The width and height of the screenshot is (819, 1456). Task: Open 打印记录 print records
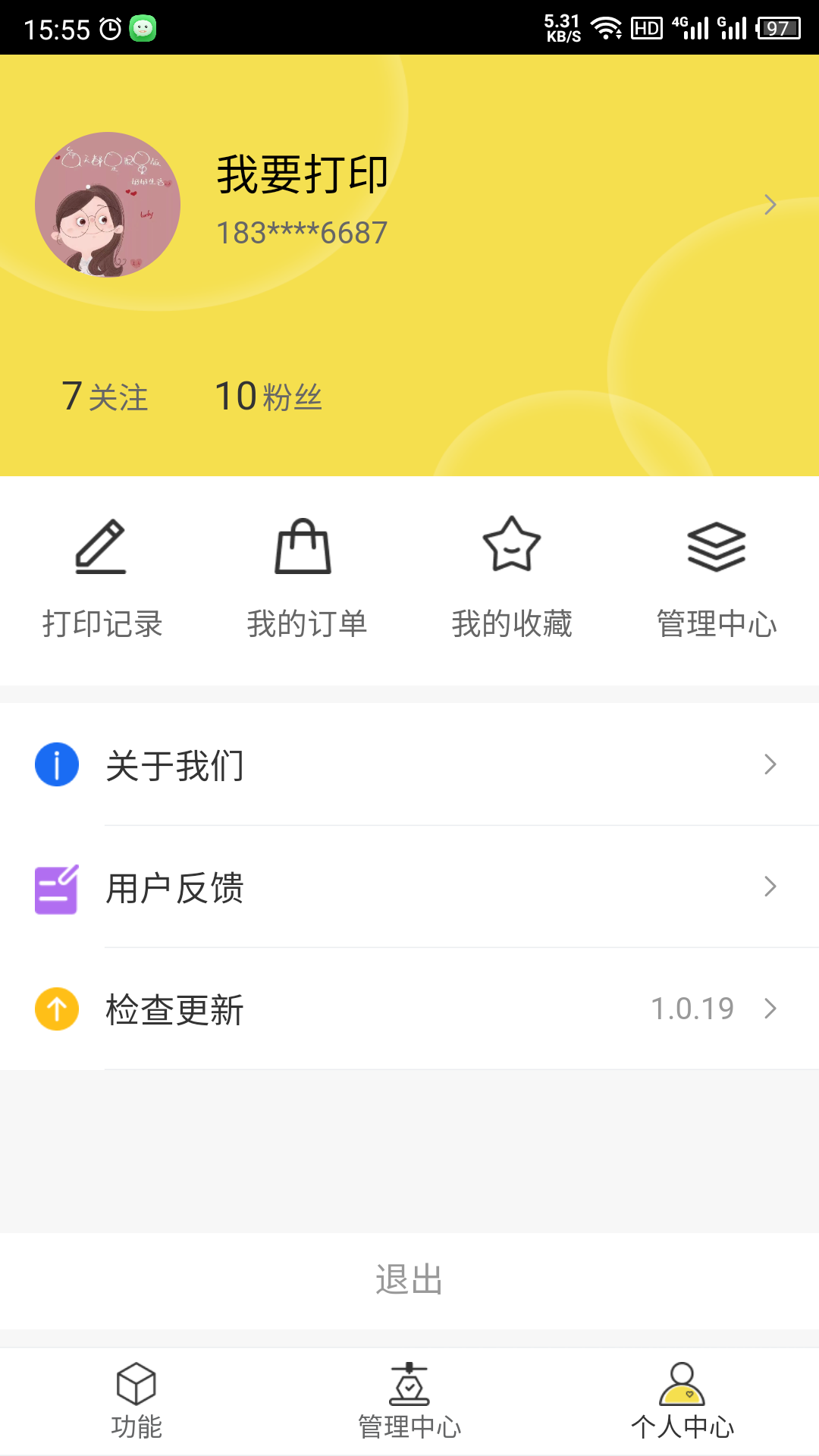tap(102, 579)
